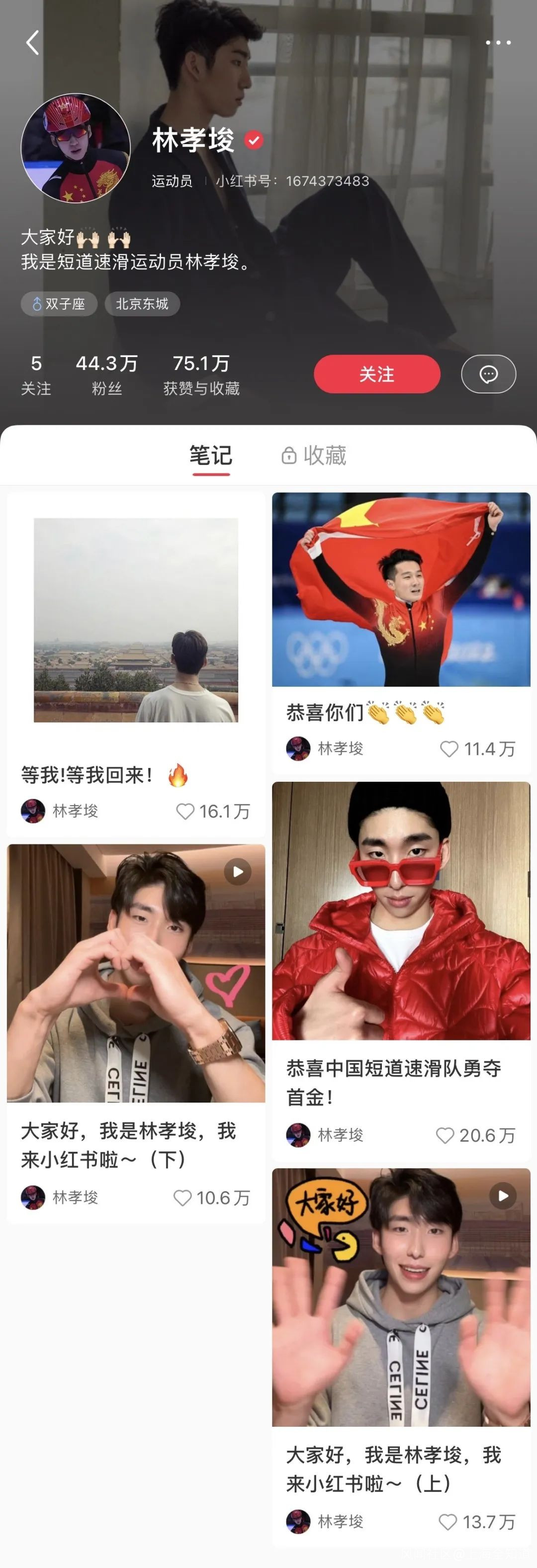The image size is (537, 1568).
Task: Open the three-dot overflow menu
Action: (x=497, y=43)
